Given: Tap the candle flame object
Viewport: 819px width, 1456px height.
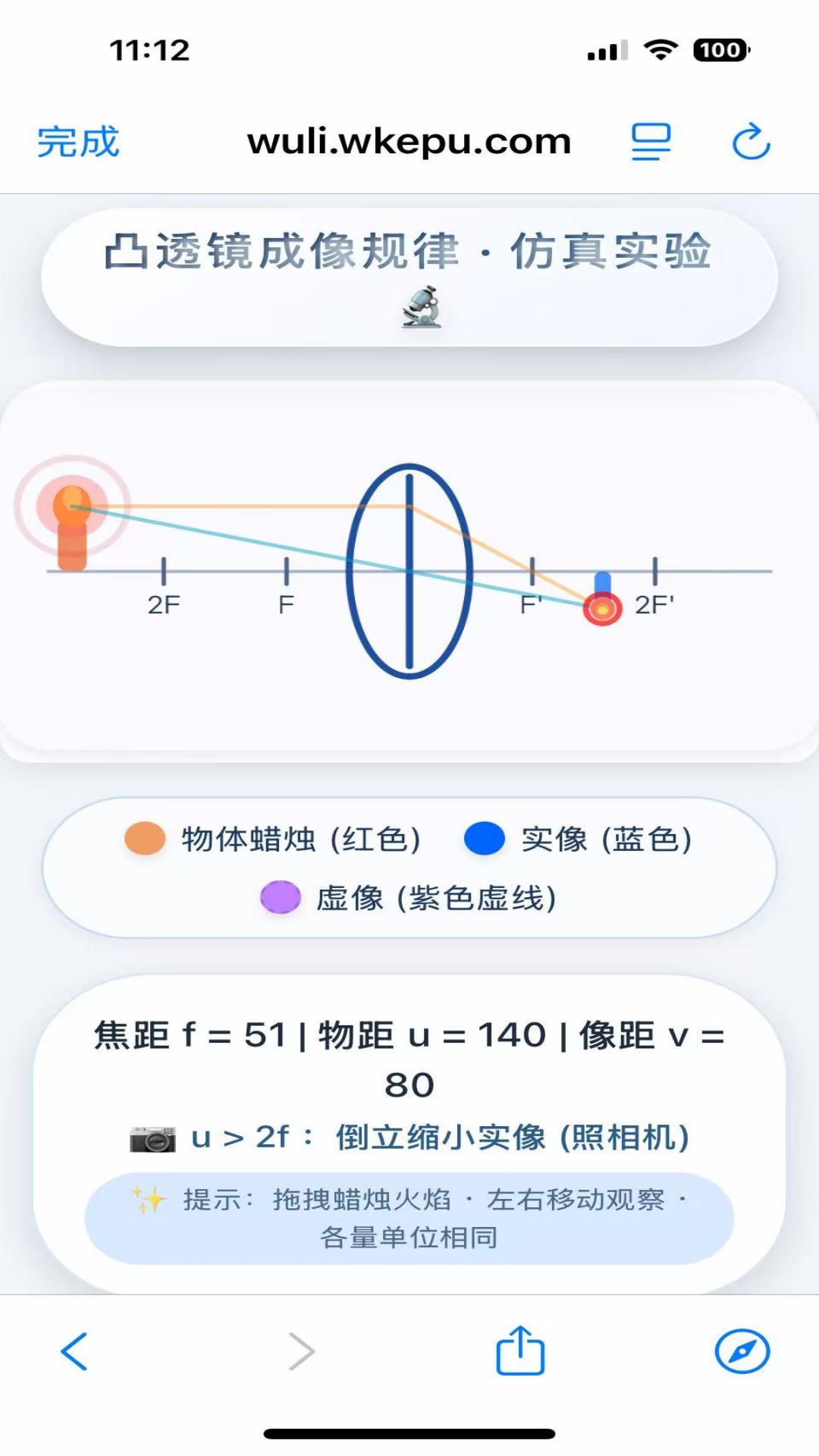Looking at the screenshot, I should pyautogui.click(x=72, y=505).
